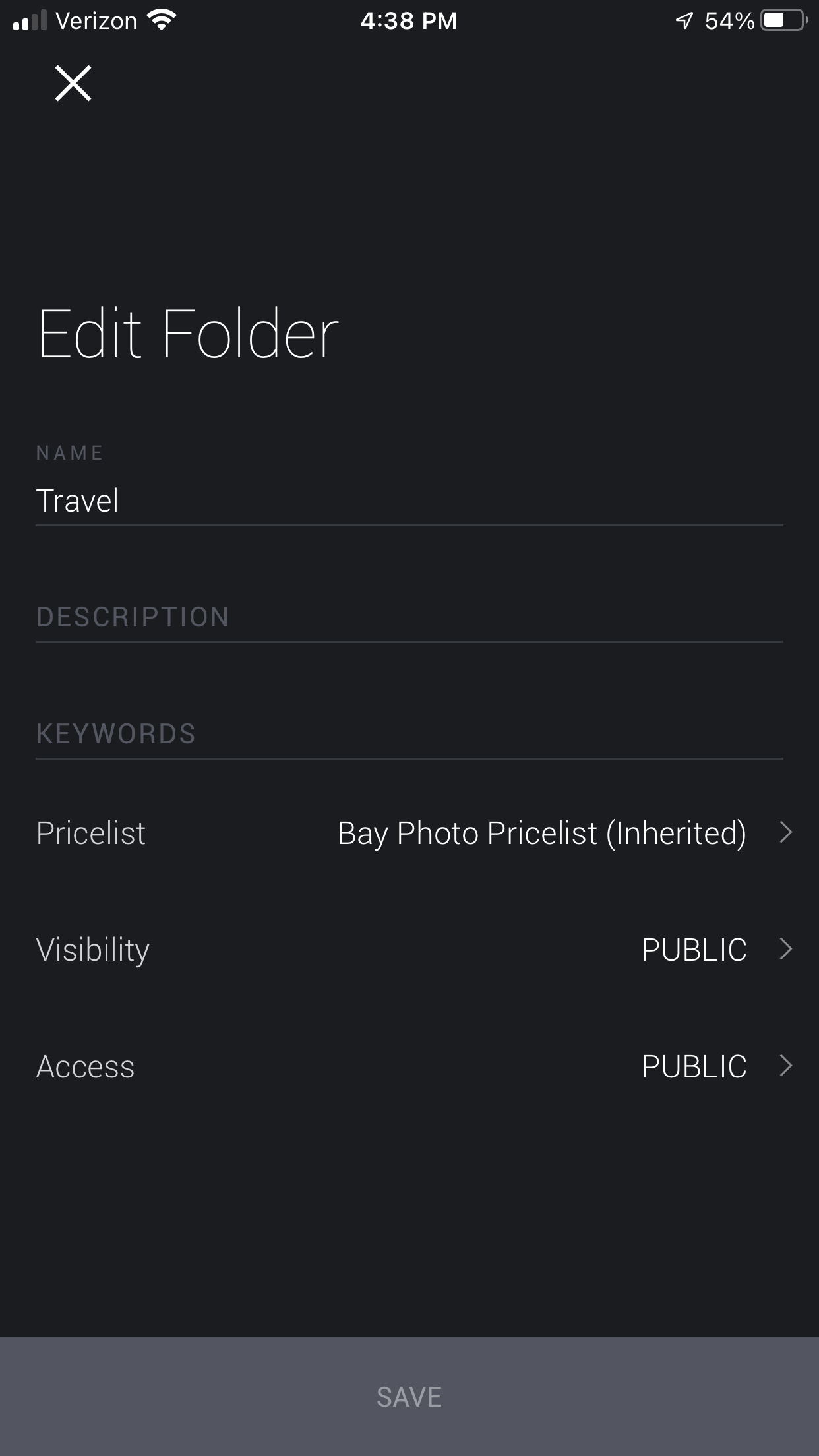Click the Verizon carrier label

[96, 20]
